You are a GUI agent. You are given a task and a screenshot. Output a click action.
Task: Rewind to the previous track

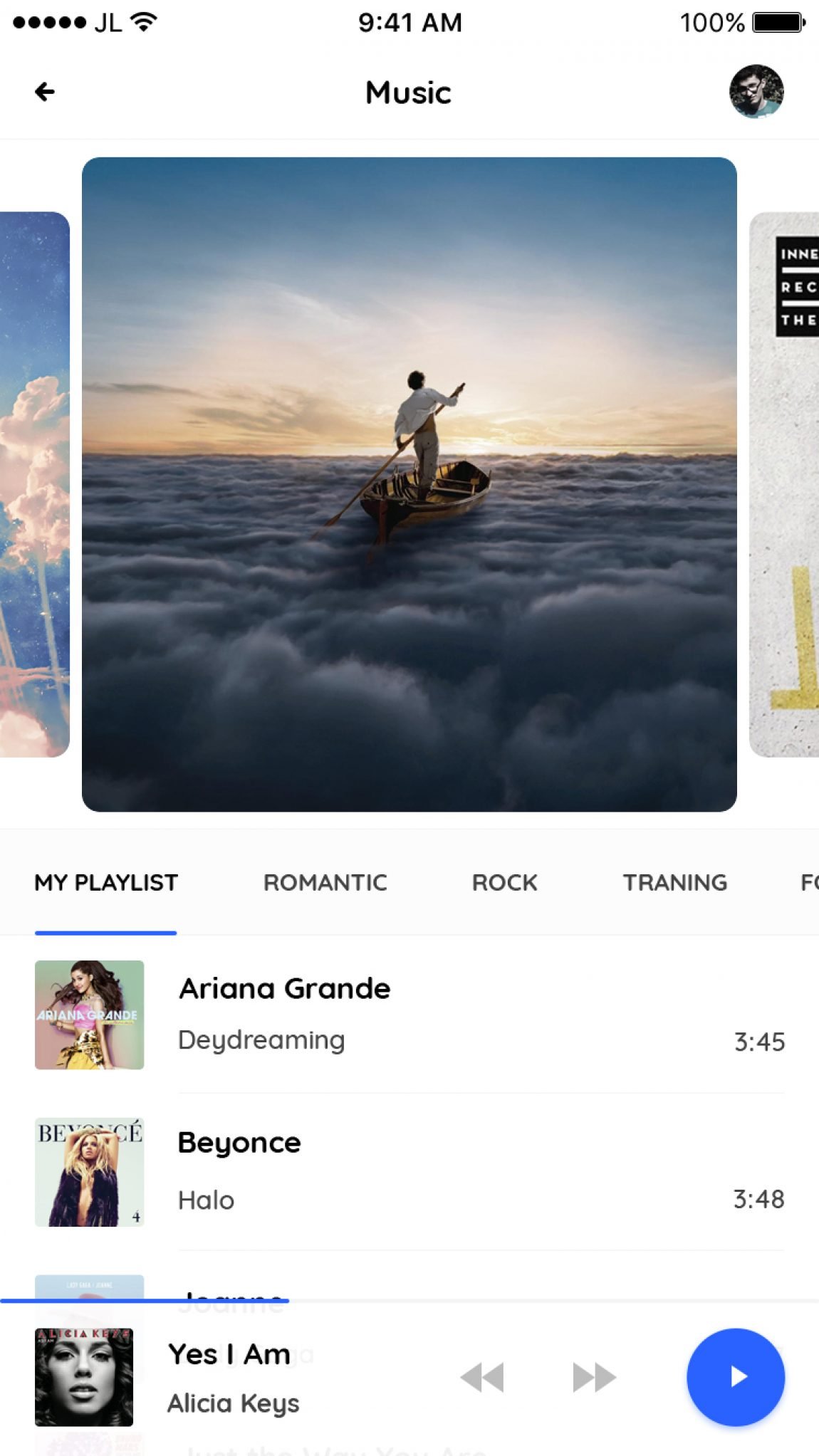[482, 1378]
